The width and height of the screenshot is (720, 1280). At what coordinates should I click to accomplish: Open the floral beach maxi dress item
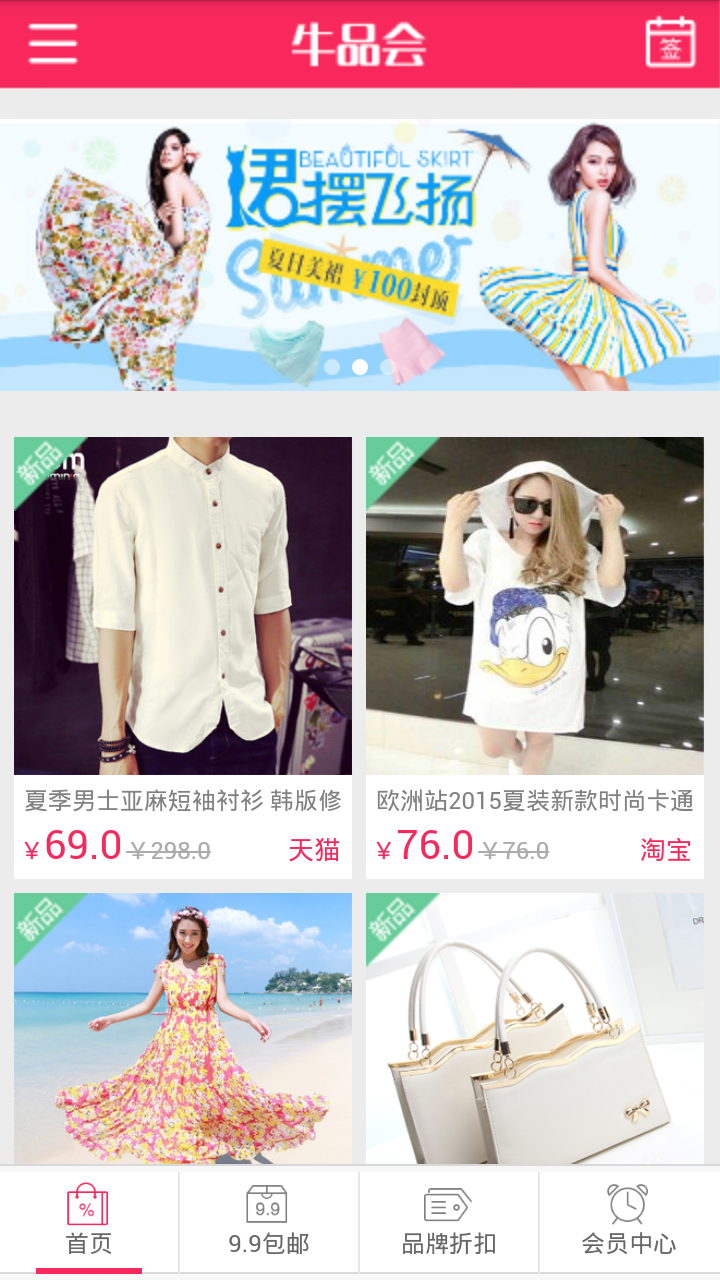[x=183, y=1028]
